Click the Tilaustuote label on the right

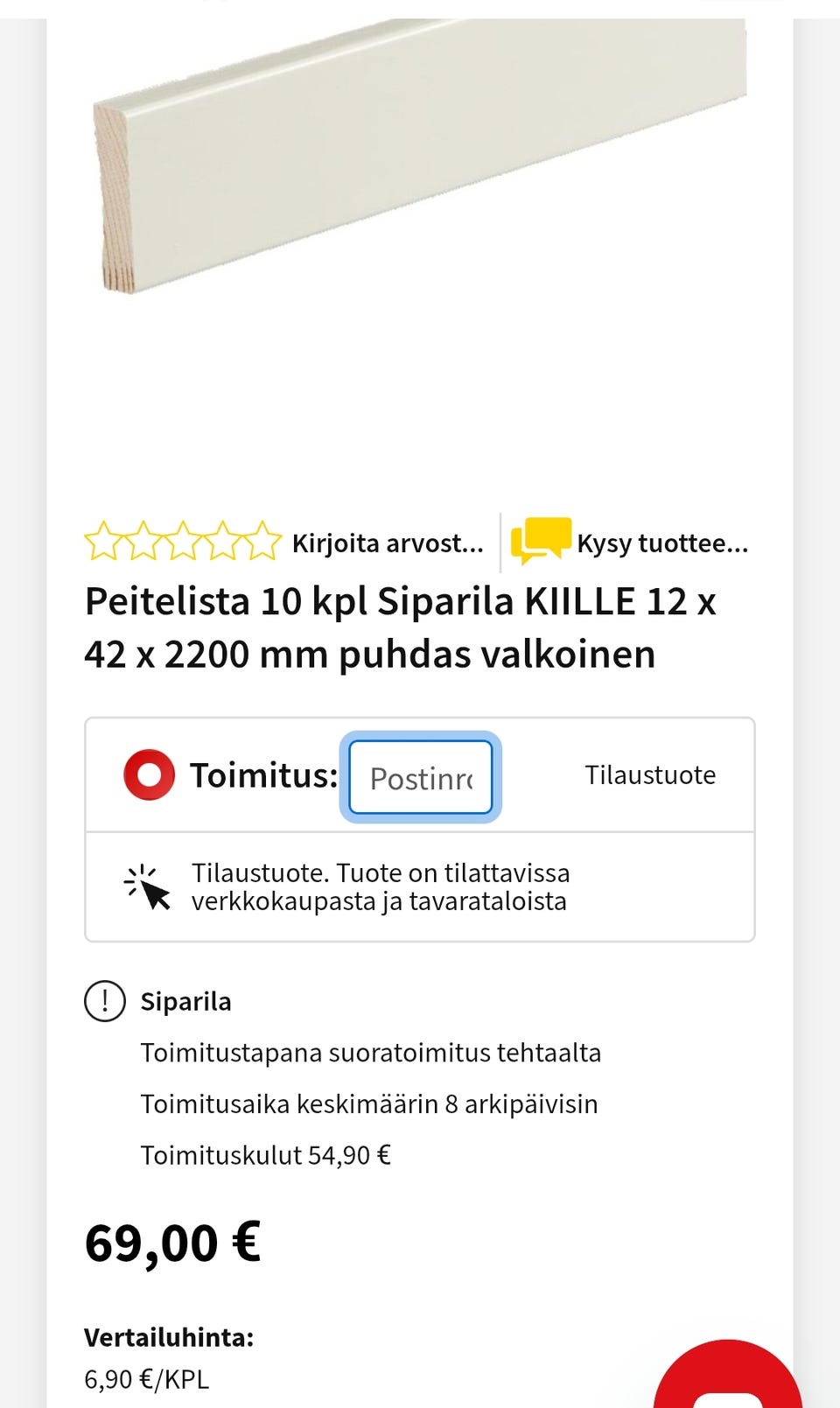click(x=651, y=774)
